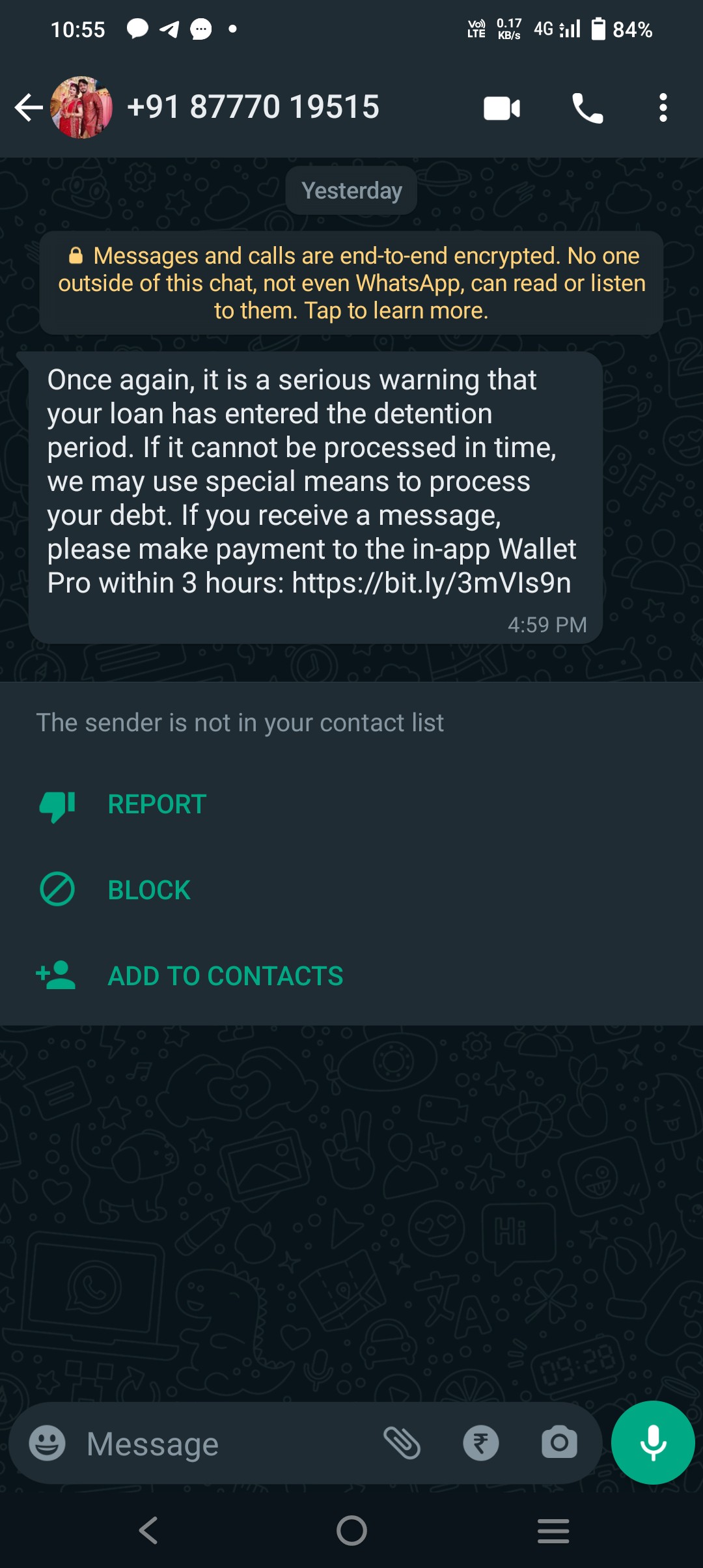Open the camera from the message bar

click(x=559, y=1443)
